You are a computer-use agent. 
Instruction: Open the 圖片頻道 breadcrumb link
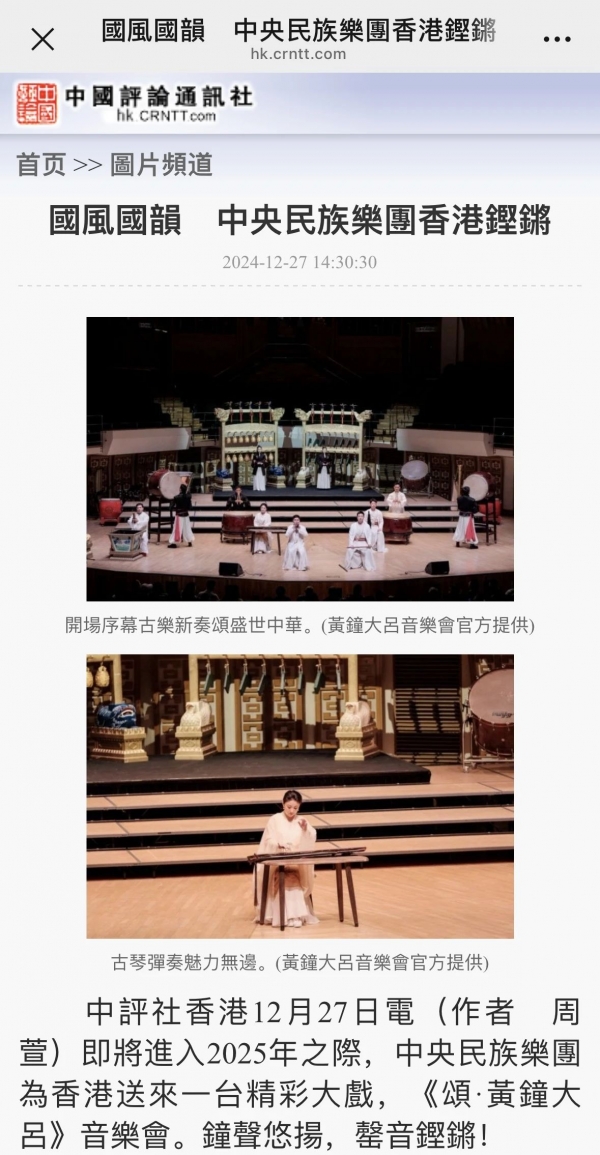pyautogui.click(x=161, y=164)
